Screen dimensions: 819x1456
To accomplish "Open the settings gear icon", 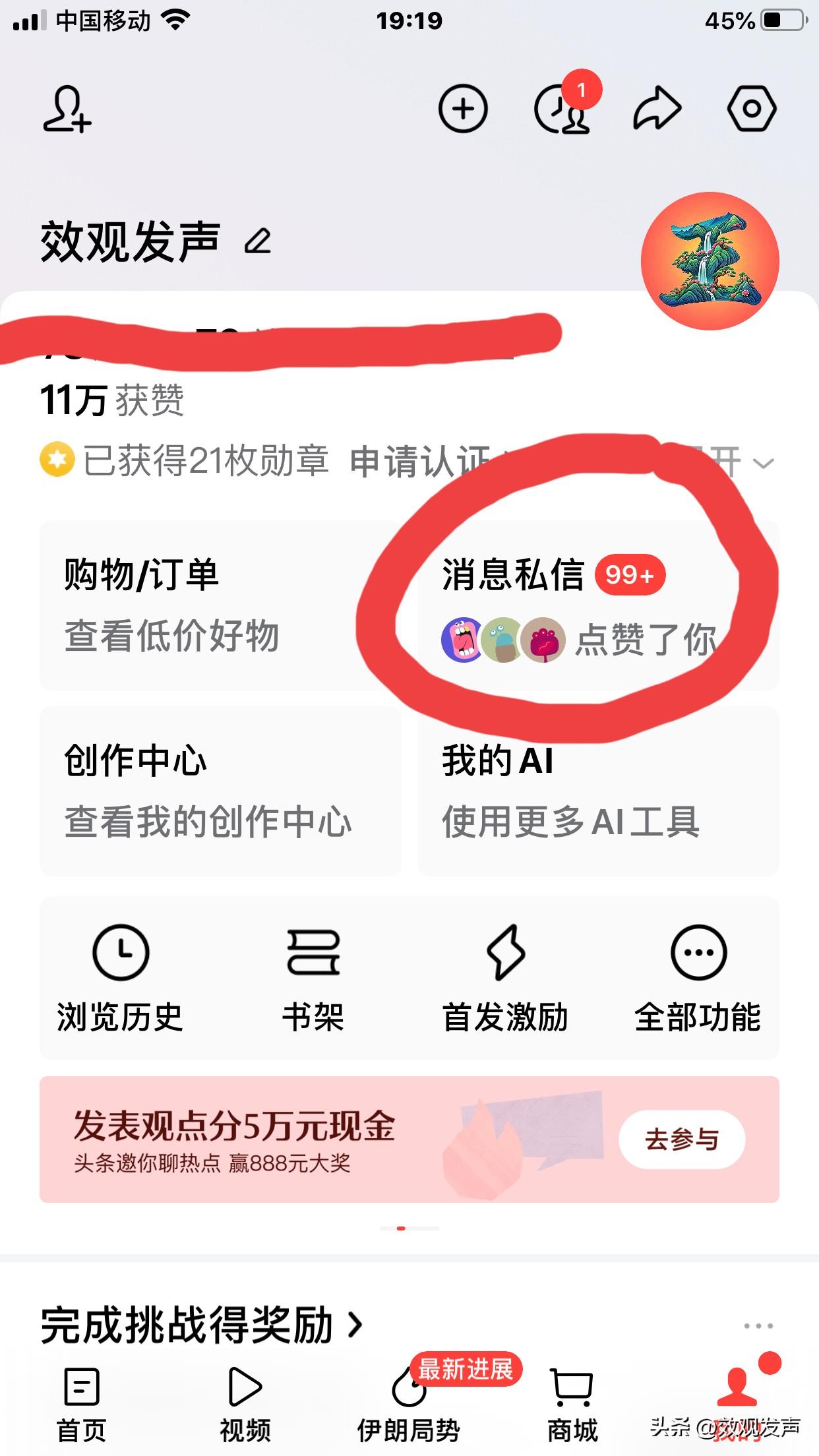I will [752, 109].
